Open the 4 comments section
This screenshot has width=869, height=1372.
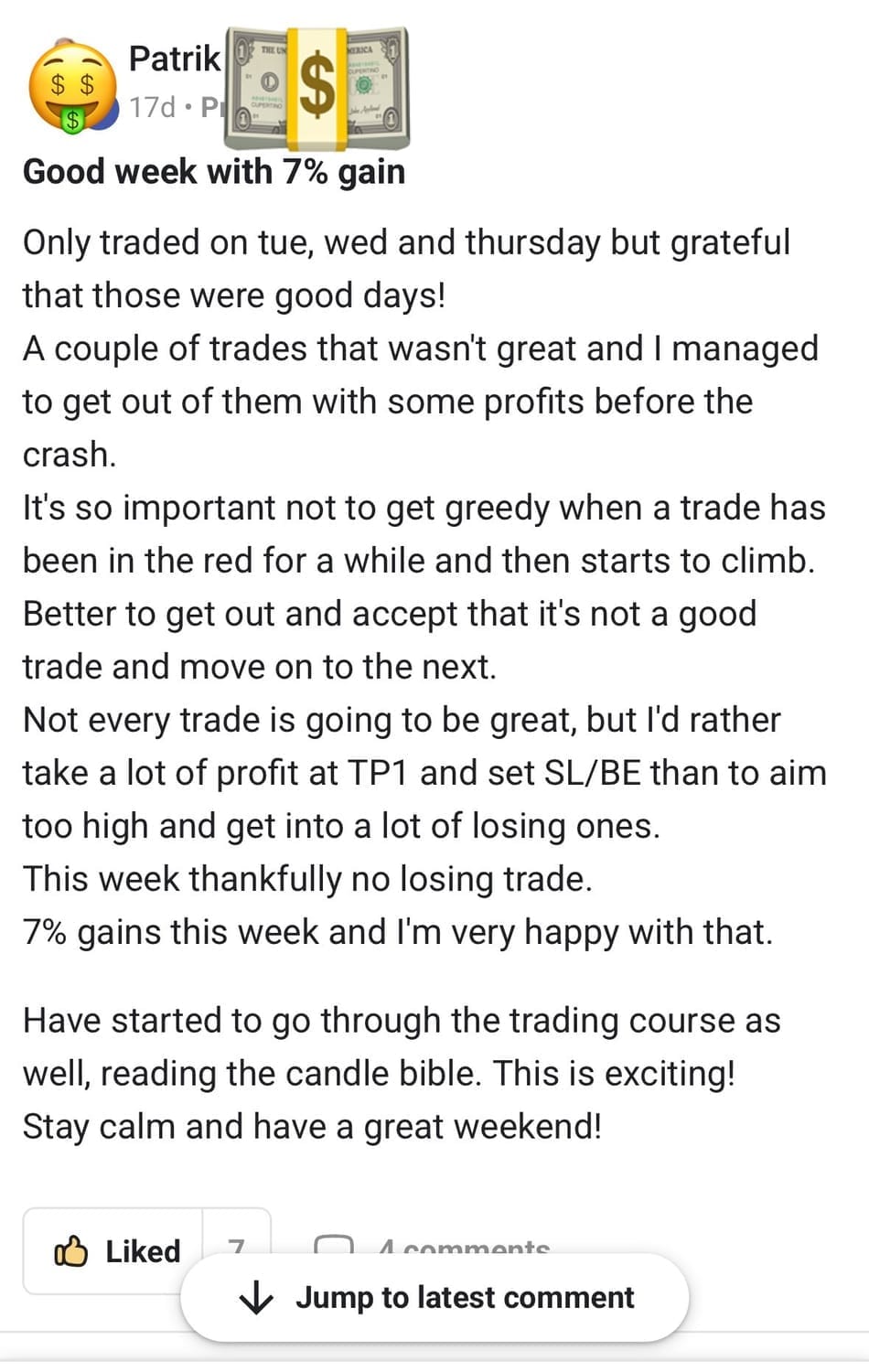(462, 1246)
